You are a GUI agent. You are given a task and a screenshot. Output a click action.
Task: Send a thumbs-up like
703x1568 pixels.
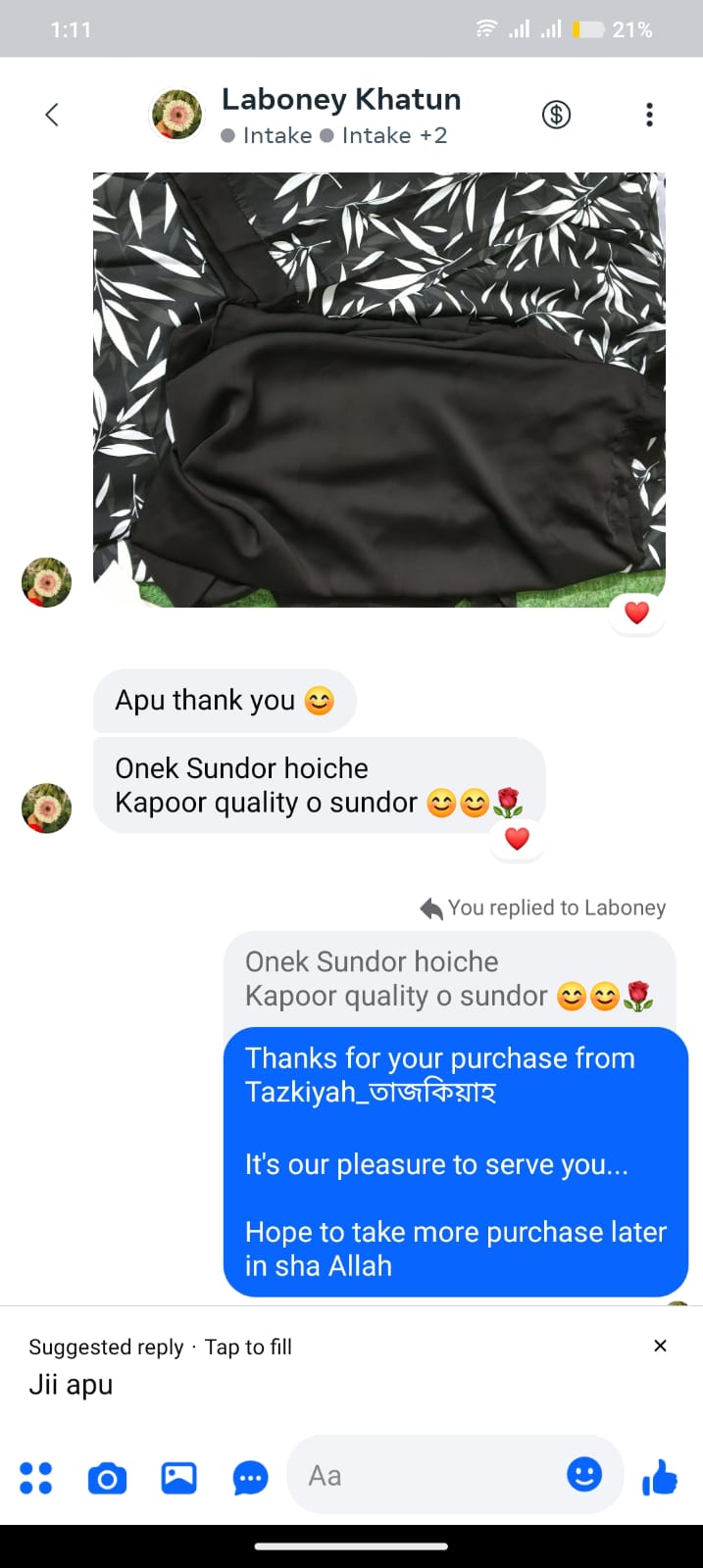(660, 1477)
